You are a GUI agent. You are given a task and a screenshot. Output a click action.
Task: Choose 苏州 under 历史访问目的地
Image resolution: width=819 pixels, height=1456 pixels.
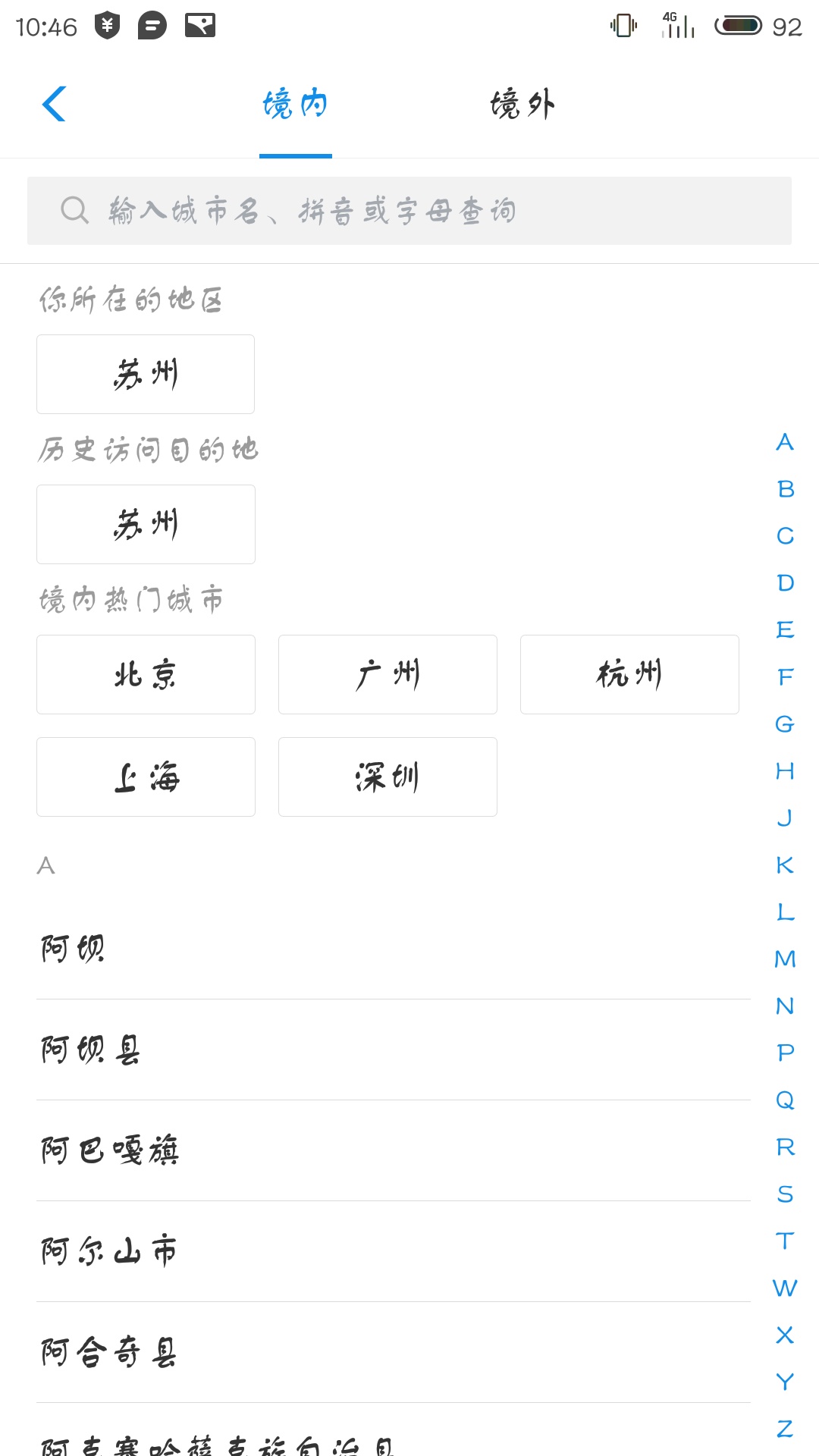click(146, 525)
